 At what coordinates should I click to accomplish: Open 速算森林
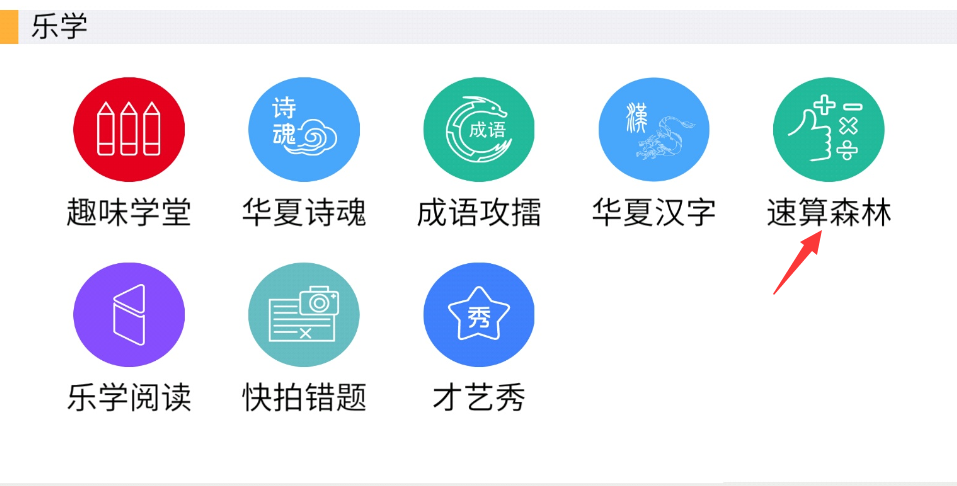coord(829,130)
